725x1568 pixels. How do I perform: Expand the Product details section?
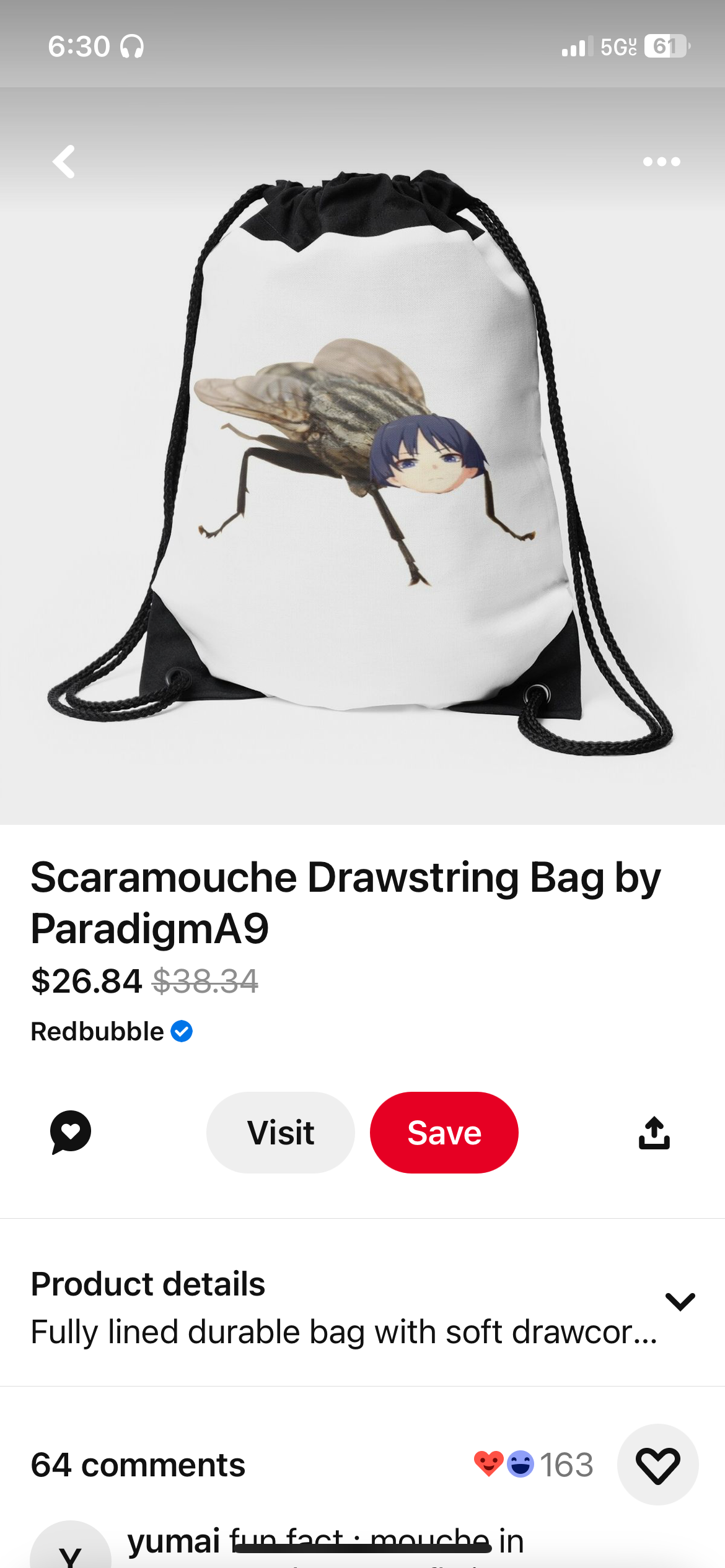680,1301
